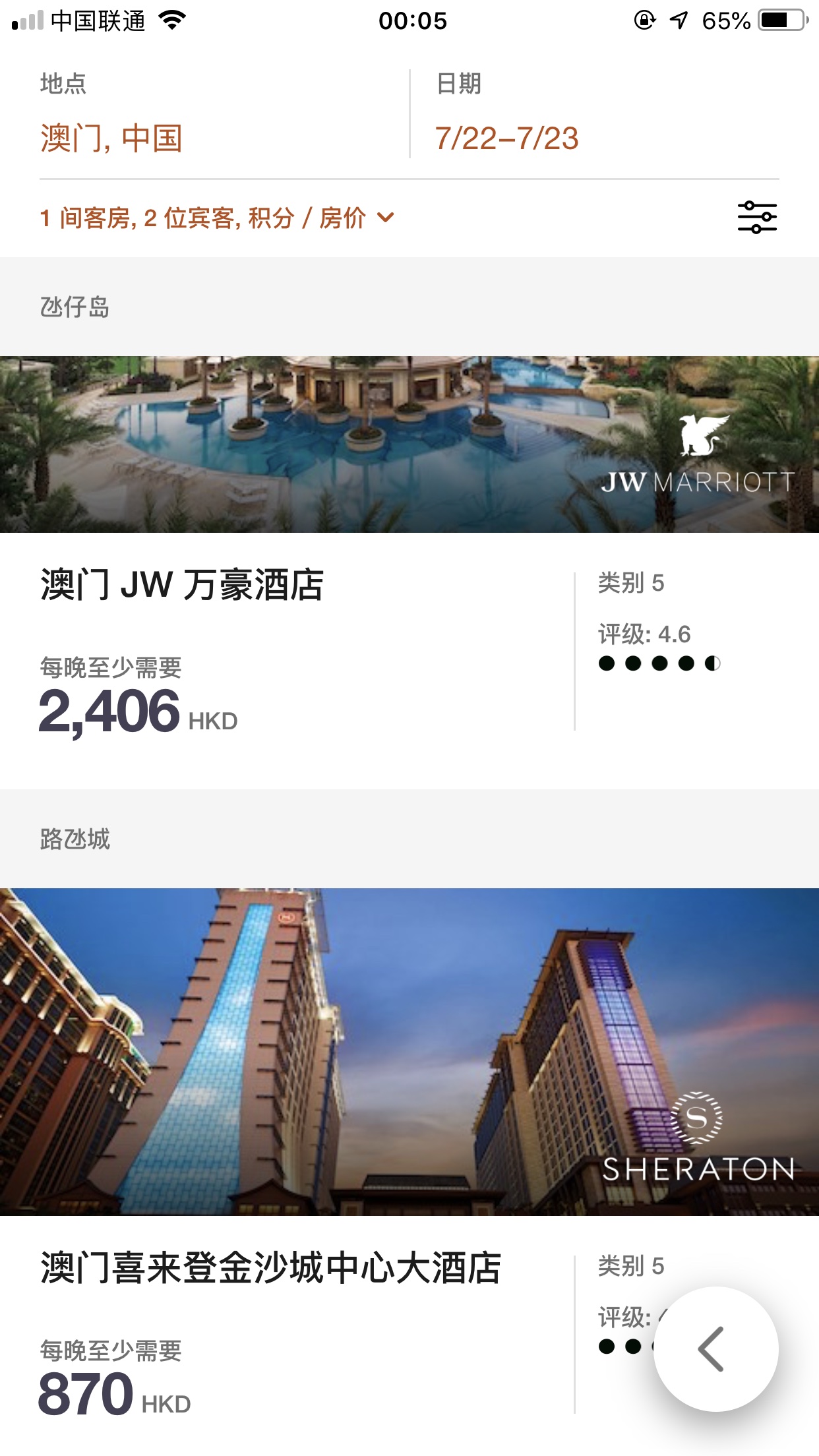Edit the dates 7/22–7/23
The height and width of the screenshot is (1456, 819).
coord(506,138)
